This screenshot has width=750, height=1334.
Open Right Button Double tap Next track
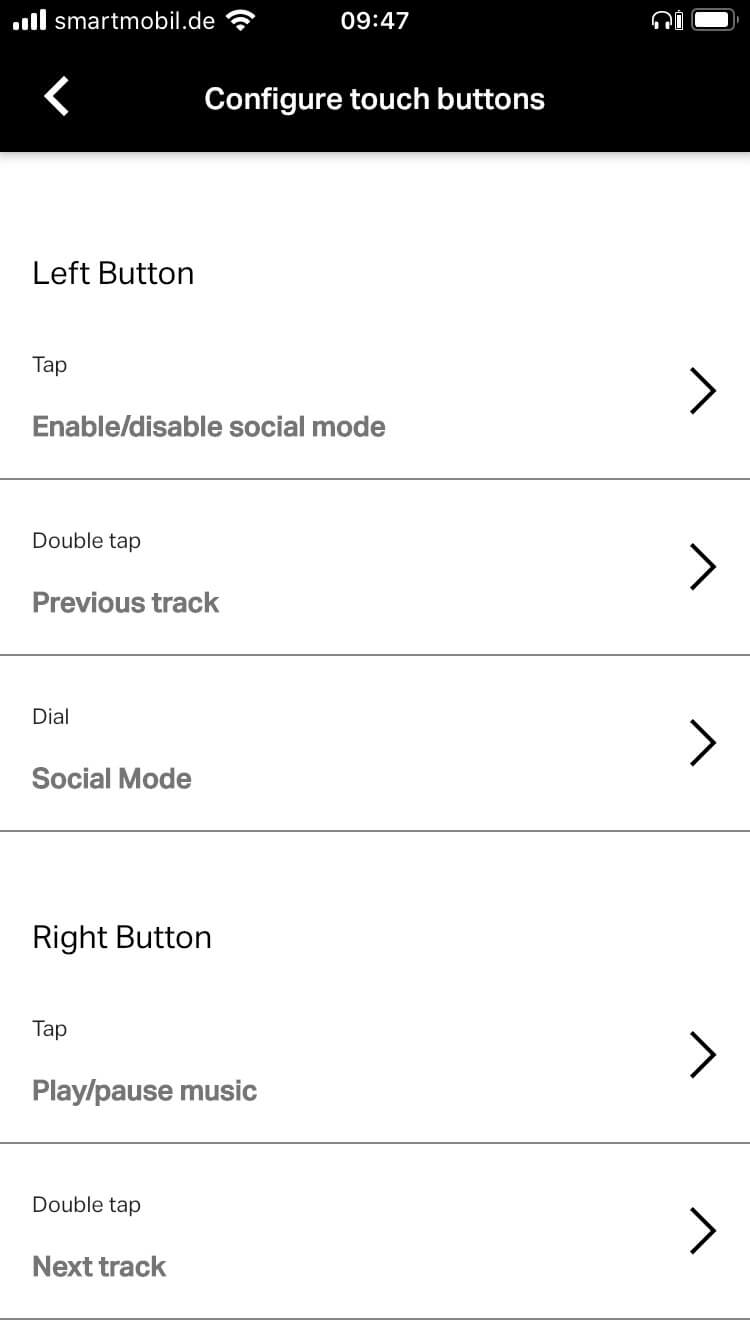[x=375, y=1231]
